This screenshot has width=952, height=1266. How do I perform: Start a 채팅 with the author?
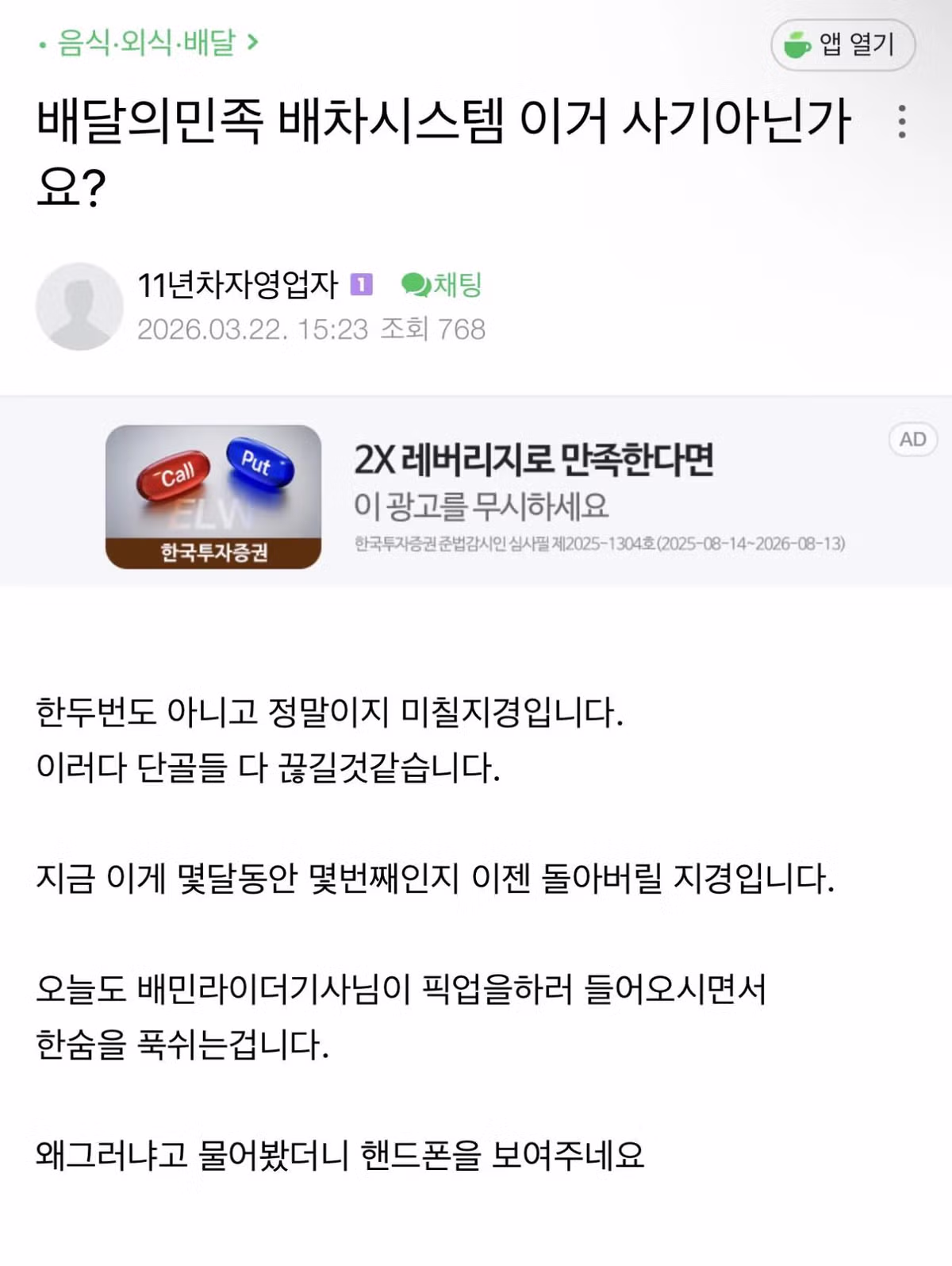pos(443,284)
